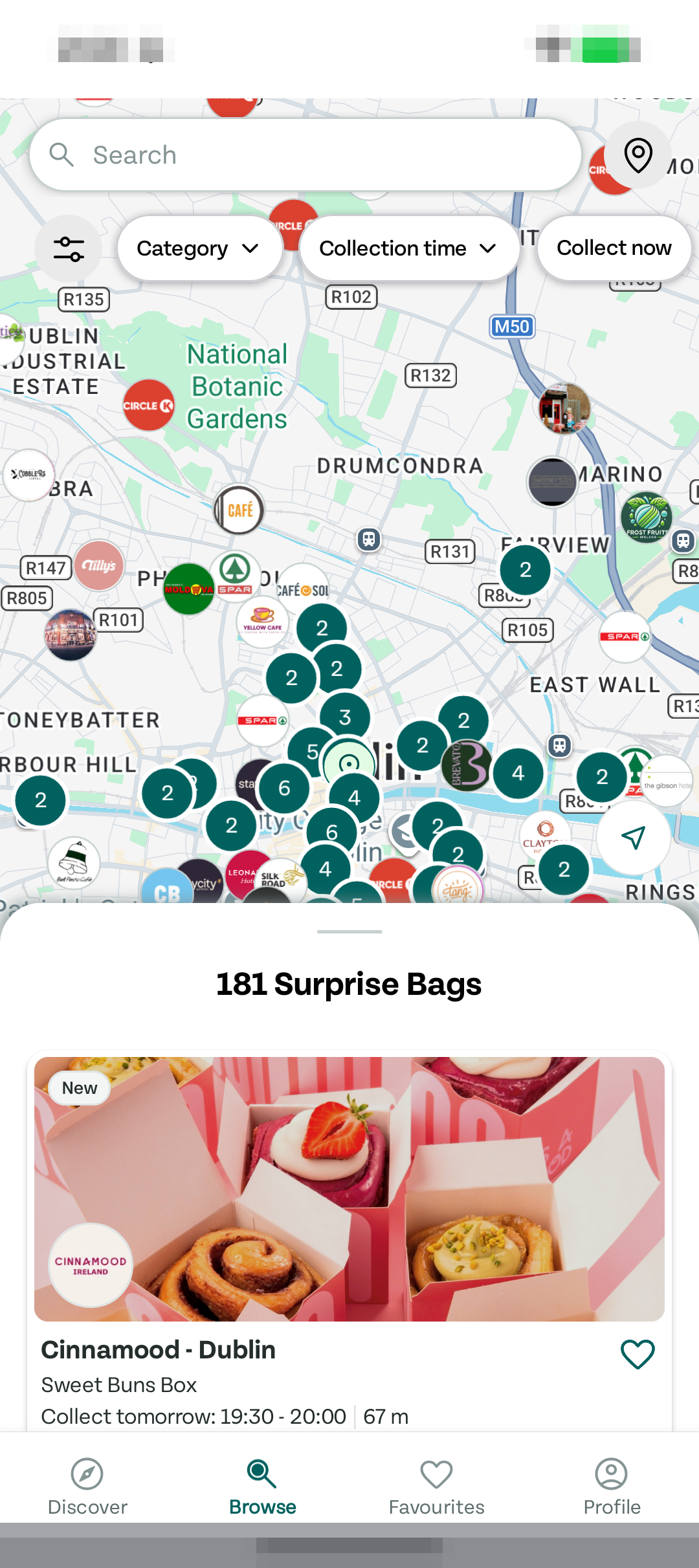
Task: Open the cluster of 3 stores on map
Action: (345, 717)
